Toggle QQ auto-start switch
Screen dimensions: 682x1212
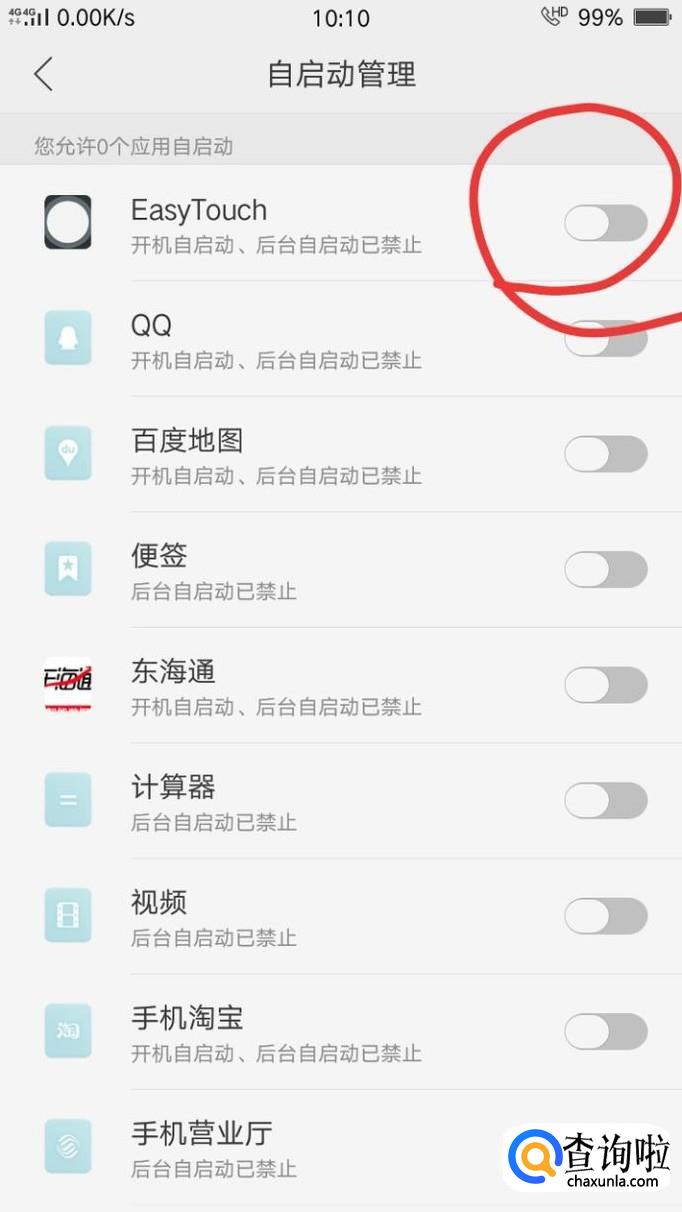pyautogui.click(x=605, y=339)
